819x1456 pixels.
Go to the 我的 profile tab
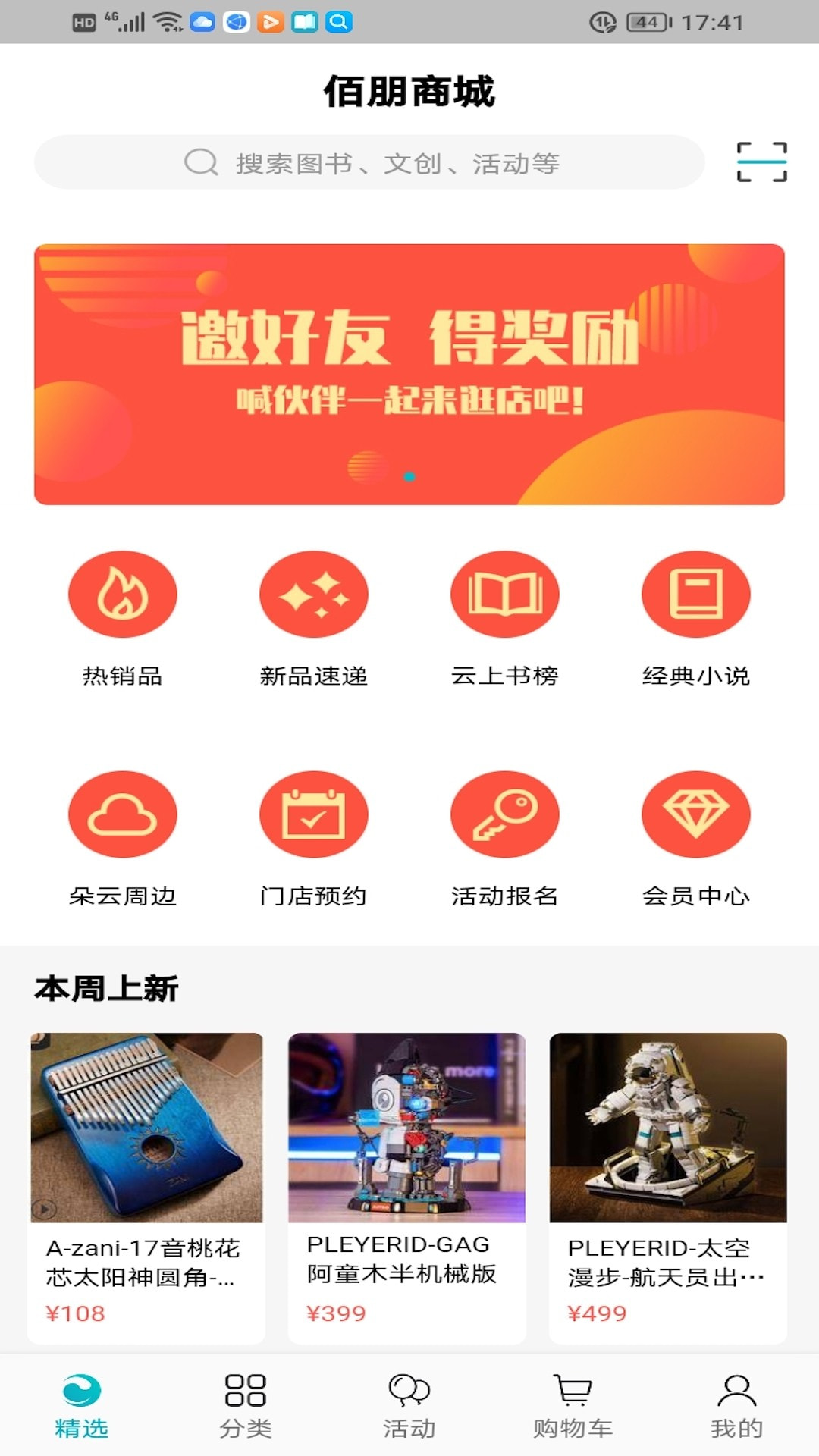click(x=737, y=1404)
